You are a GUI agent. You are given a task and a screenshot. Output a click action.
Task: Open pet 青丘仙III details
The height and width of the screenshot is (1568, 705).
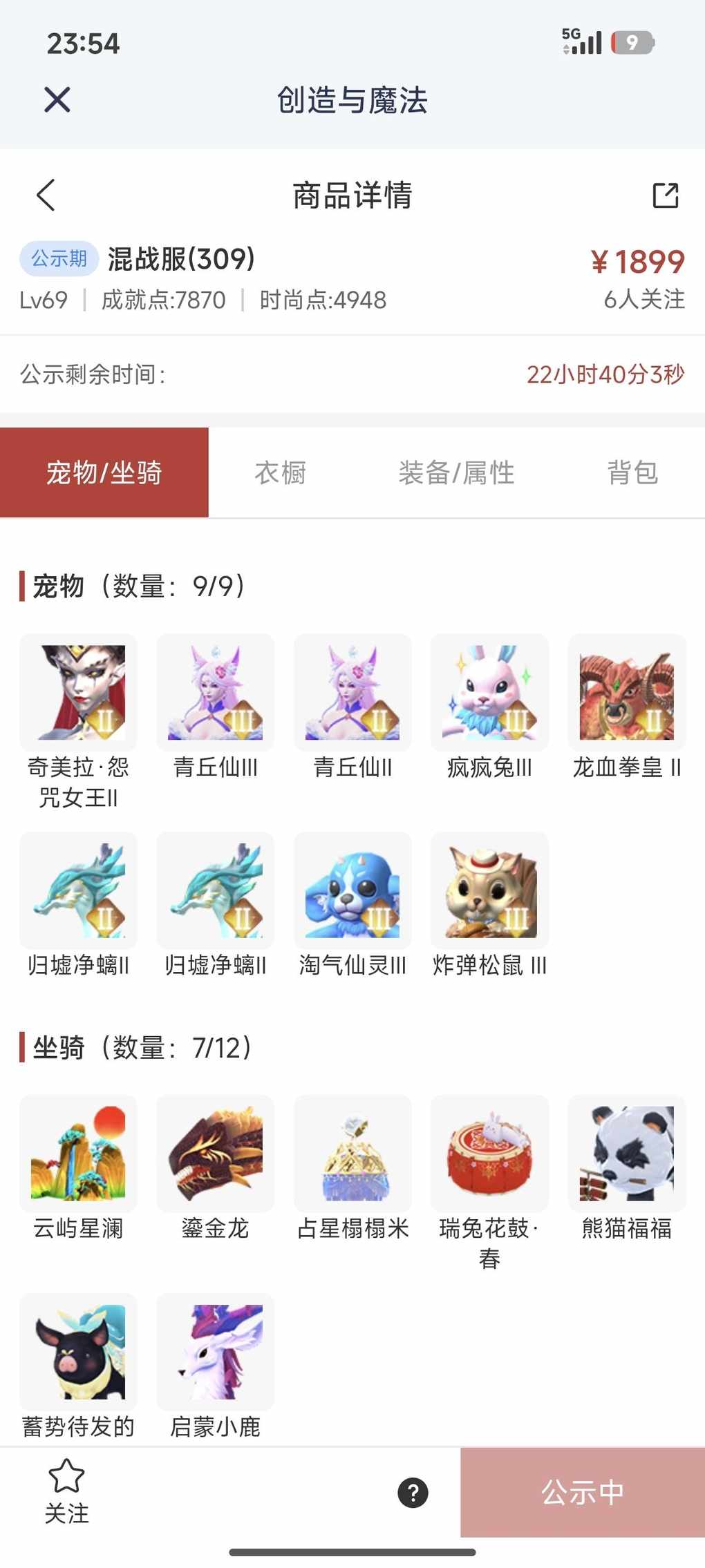tap(215, 693)
